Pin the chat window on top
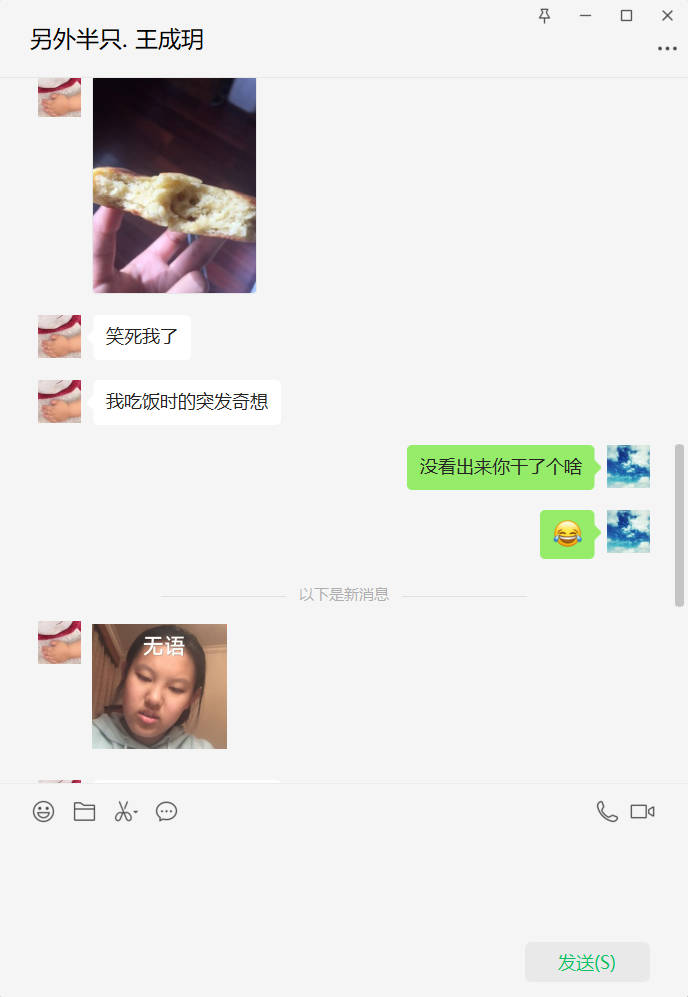 [x=544, y=15]
